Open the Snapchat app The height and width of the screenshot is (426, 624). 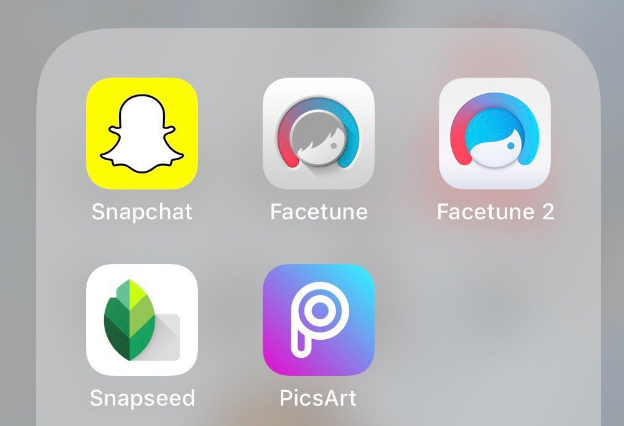coord(142,134)
